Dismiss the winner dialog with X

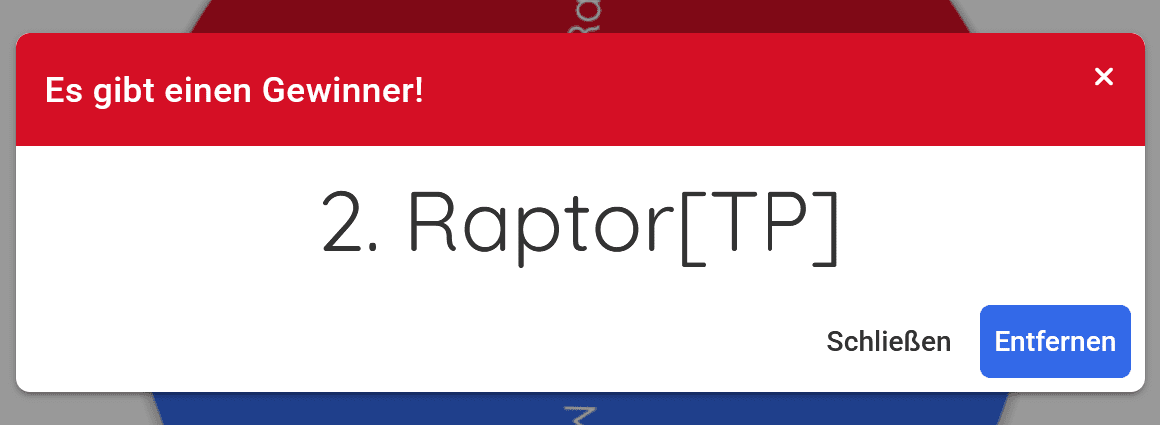point(1104,77)
